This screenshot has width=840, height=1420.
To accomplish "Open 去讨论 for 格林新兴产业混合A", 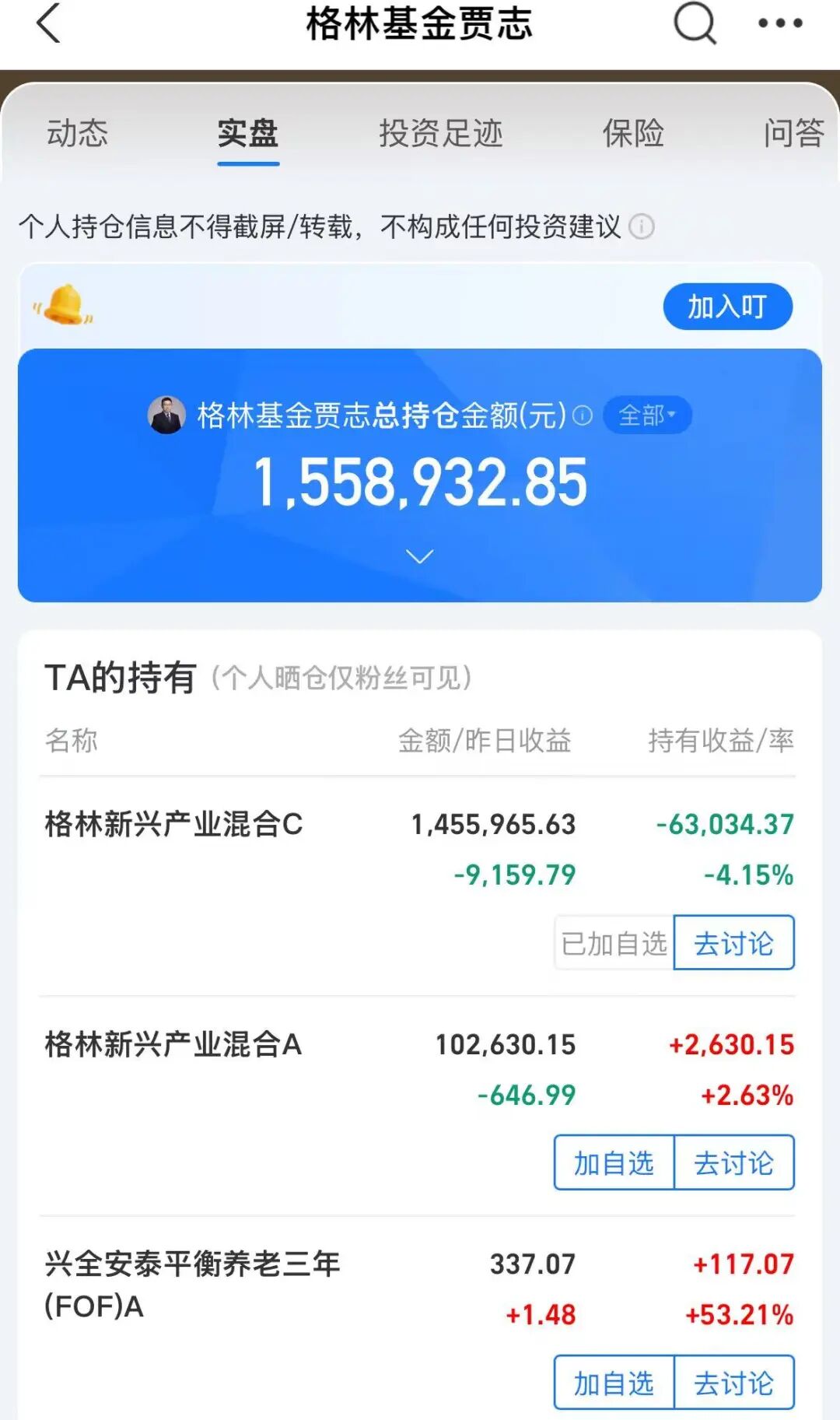I will pyautogui.click(x=733, y=1162).
